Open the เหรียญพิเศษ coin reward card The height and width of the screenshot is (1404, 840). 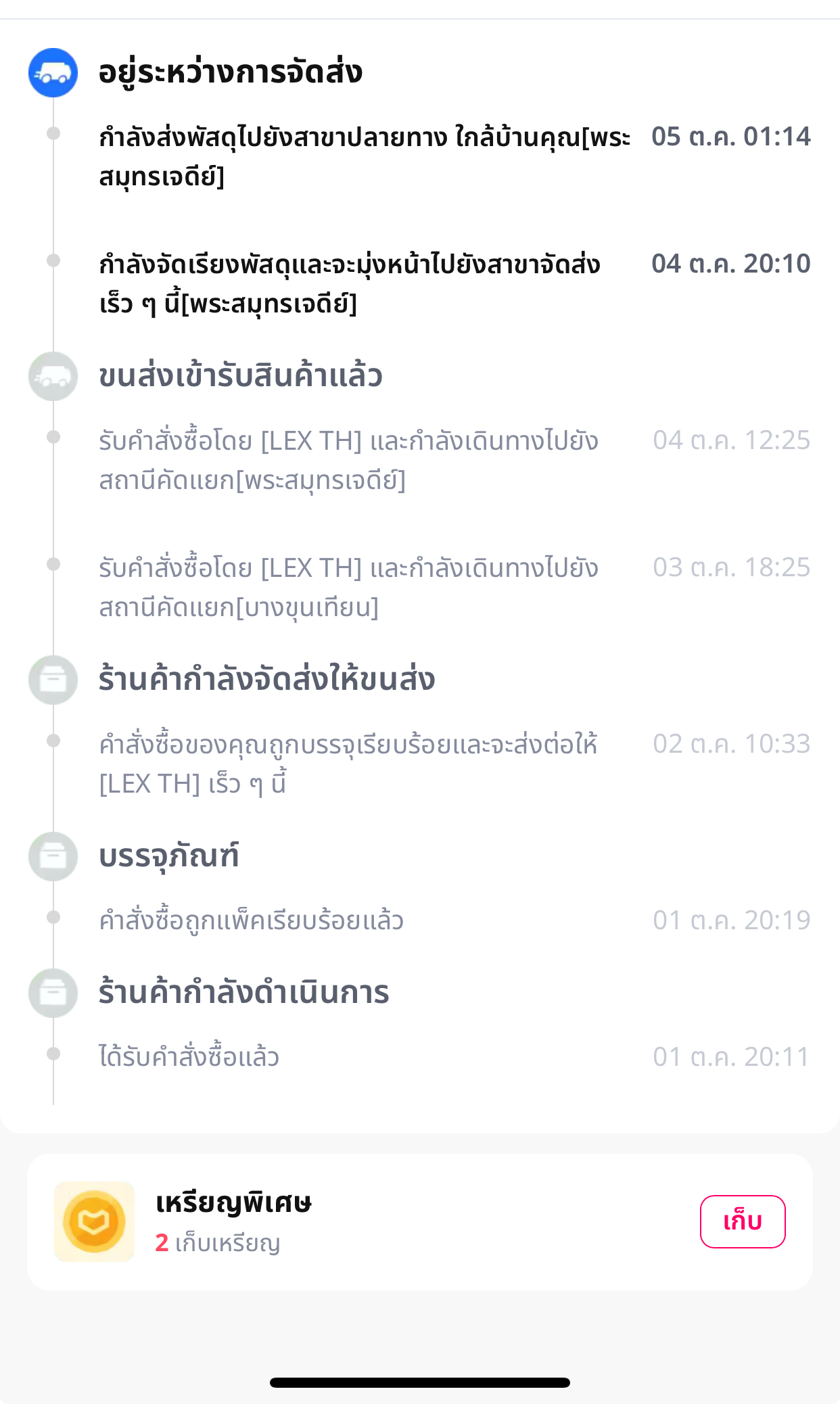coord(419,1222)
